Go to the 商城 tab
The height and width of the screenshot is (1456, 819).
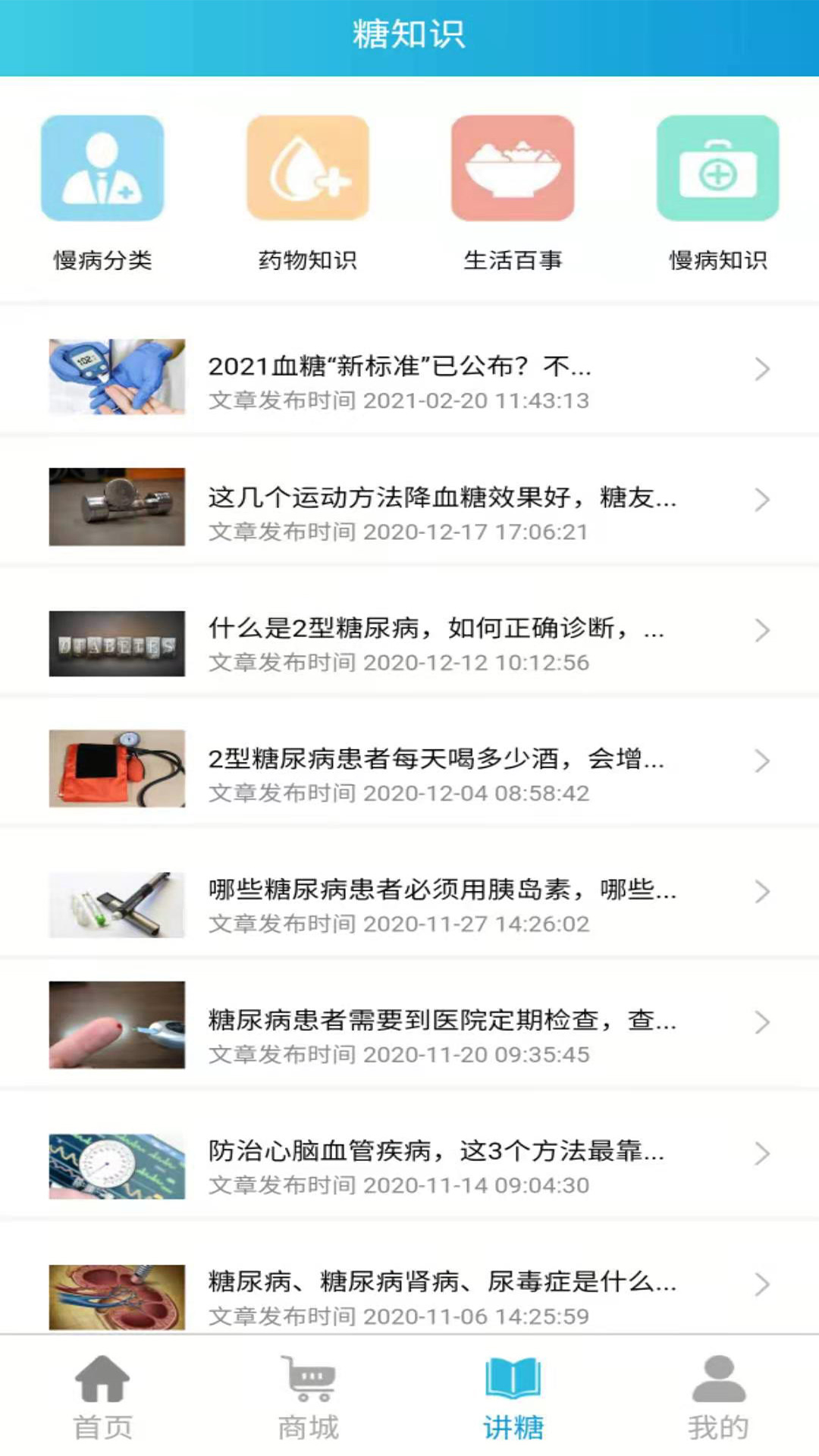click(307, 1397)
